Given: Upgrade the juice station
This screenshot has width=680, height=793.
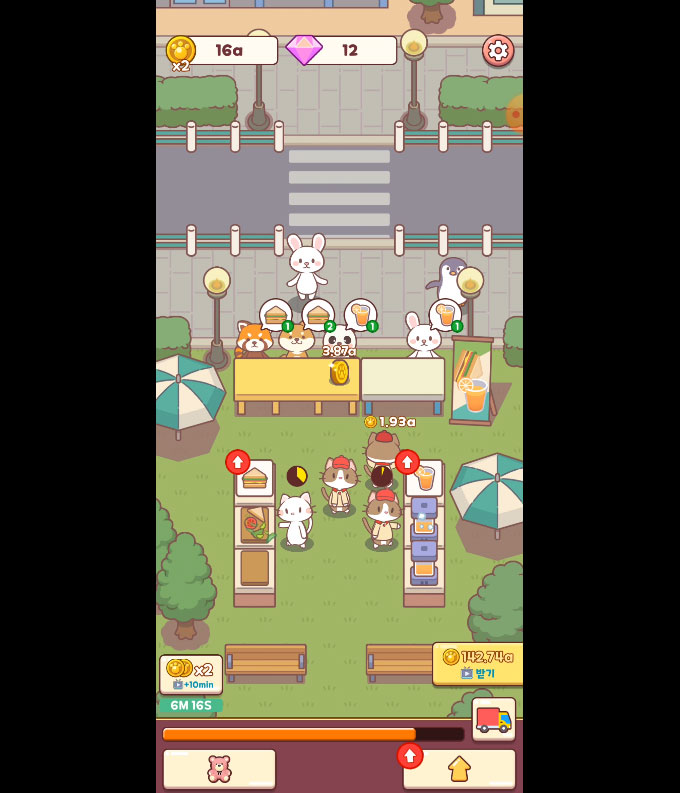Looking at the screenshot, I should (407, 462).
